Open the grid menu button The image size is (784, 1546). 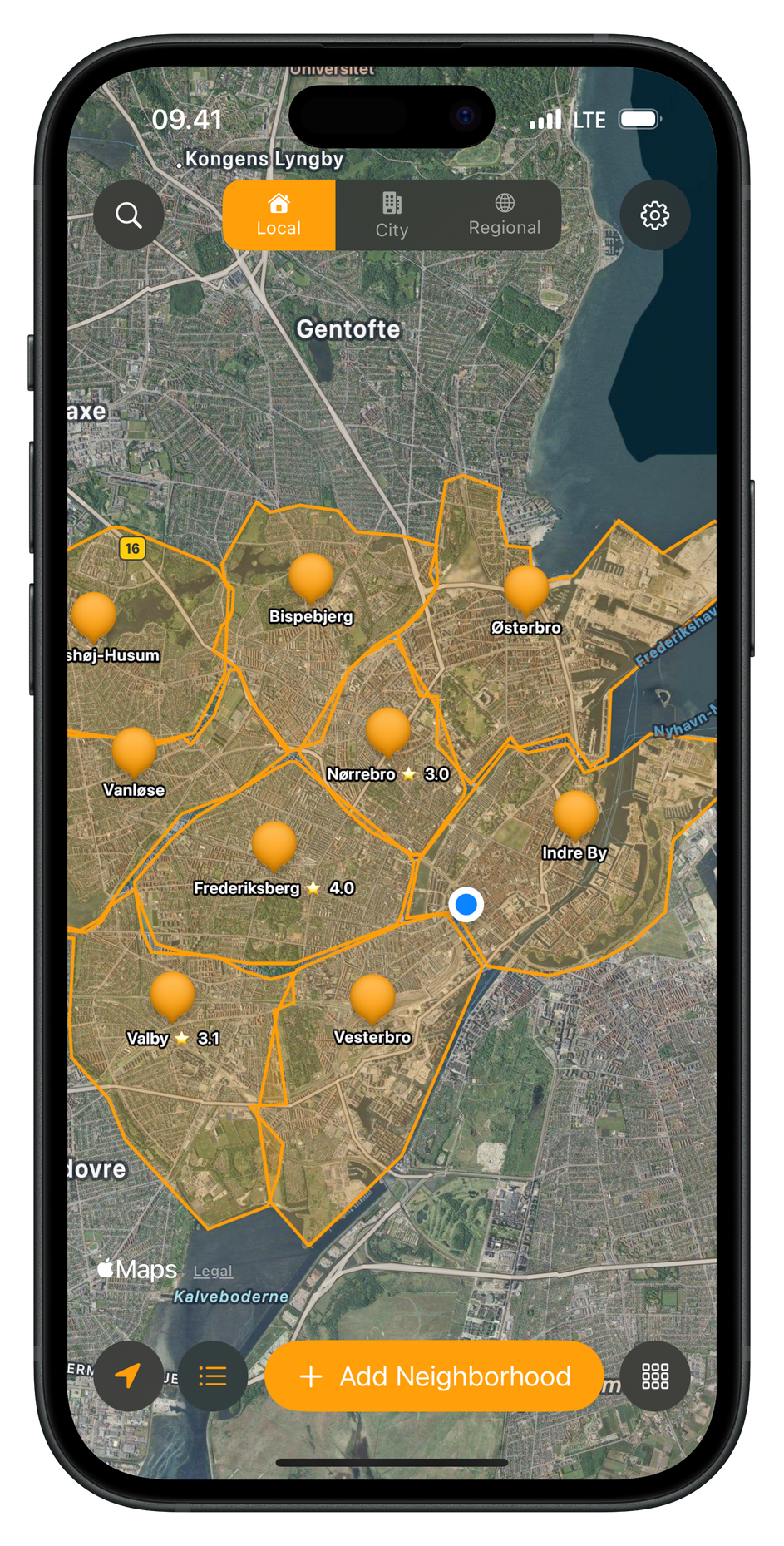pos(654,1376)
